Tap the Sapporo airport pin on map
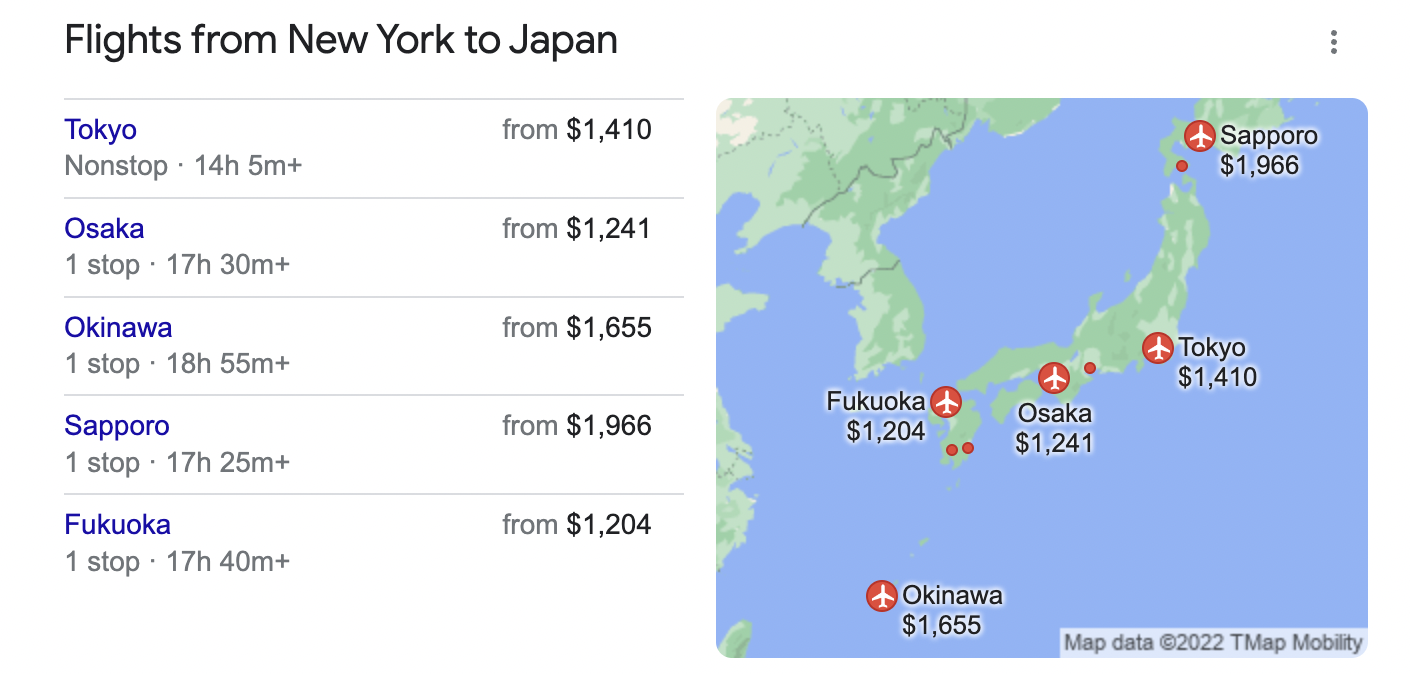This screenshot has width=1410, height=674. coord(1199,135)
